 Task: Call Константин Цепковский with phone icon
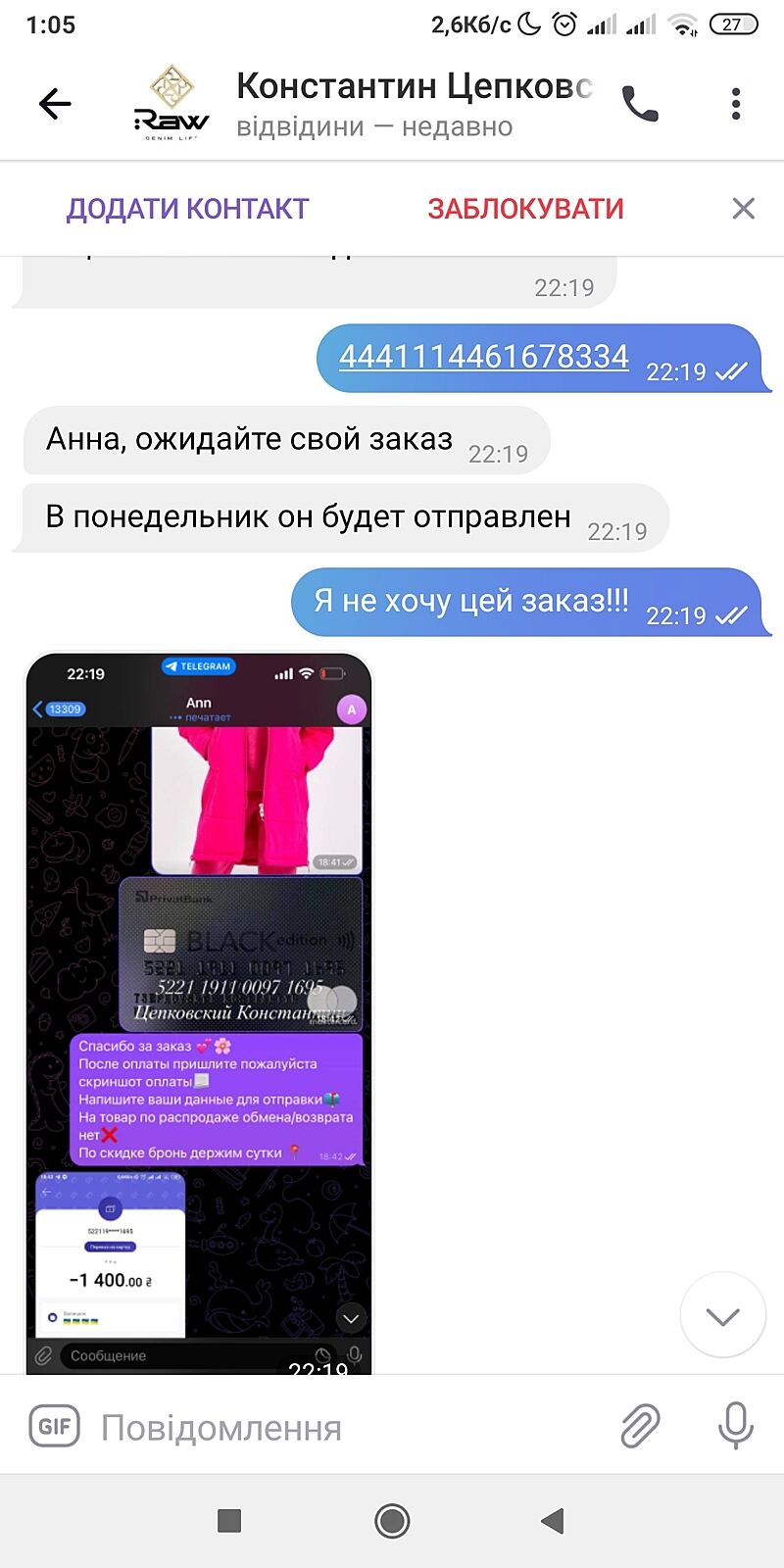(x=640, y=104)
